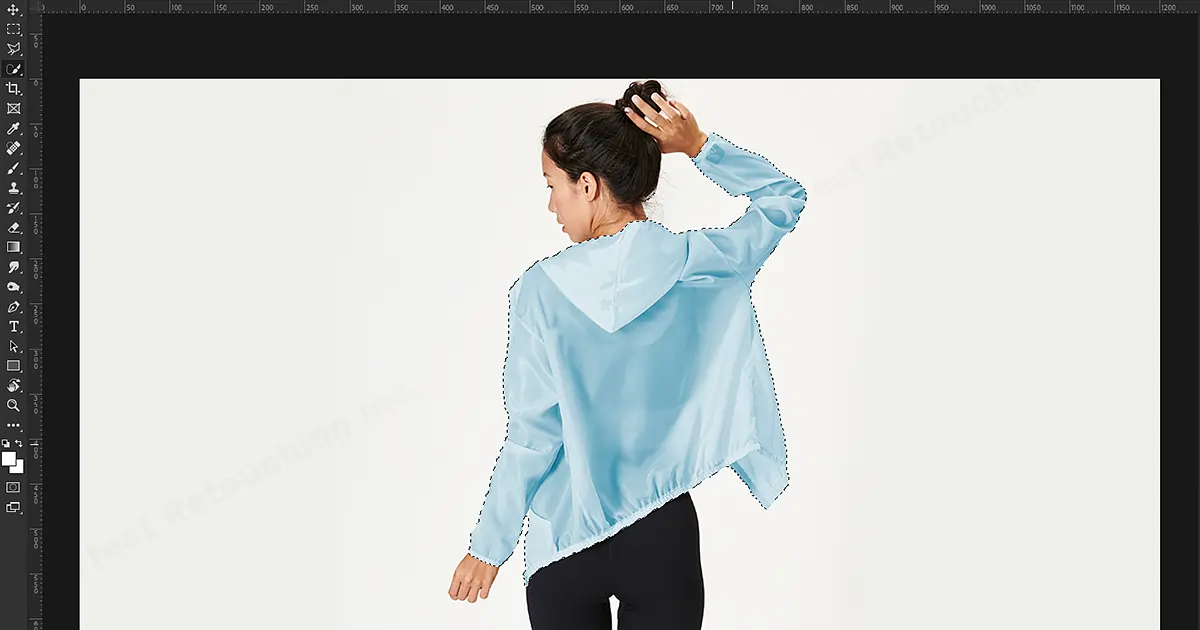Activate the Path Selection arrow tool
The image size is (1200, 630).
click(x=14, y=346)
